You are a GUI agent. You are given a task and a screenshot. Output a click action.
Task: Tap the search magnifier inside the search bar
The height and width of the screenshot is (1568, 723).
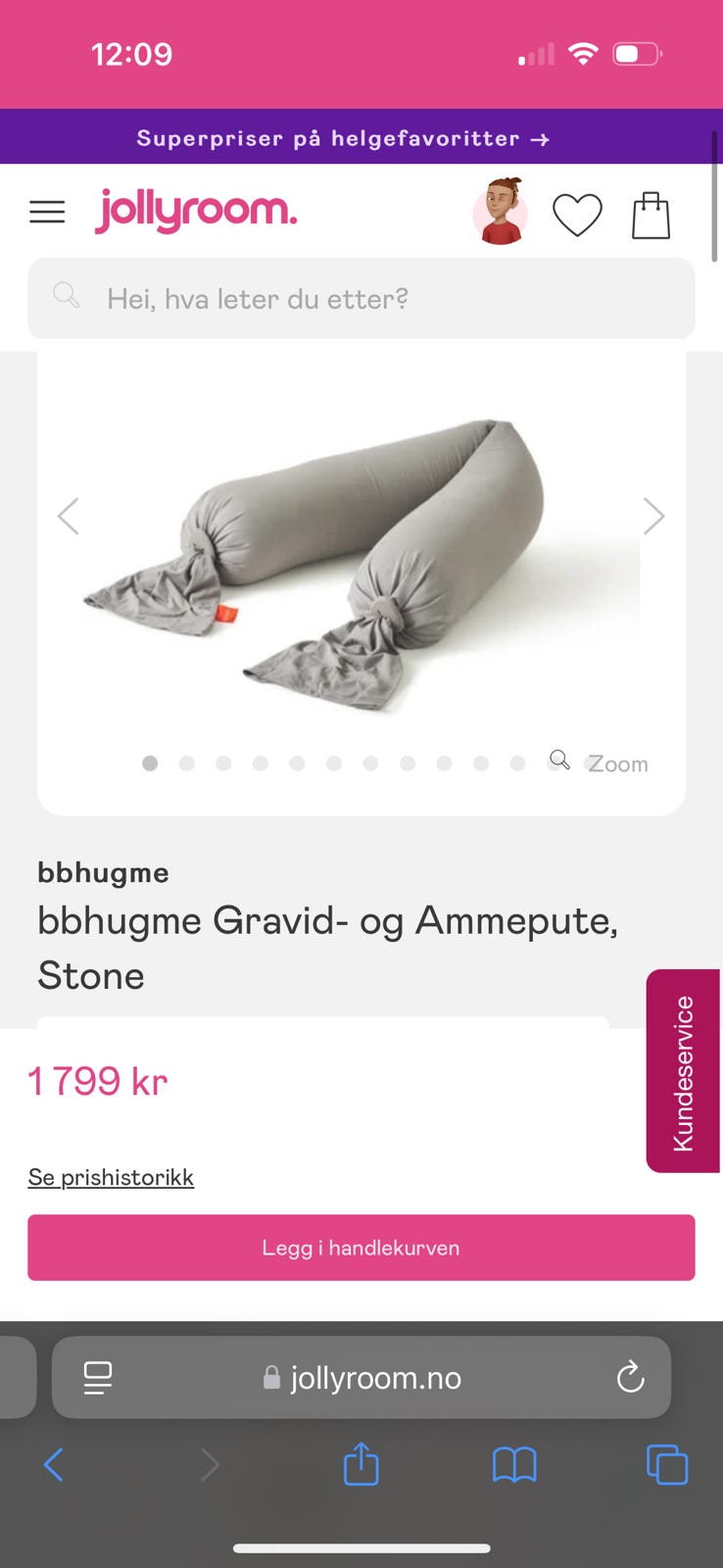(x=67, y=296)
